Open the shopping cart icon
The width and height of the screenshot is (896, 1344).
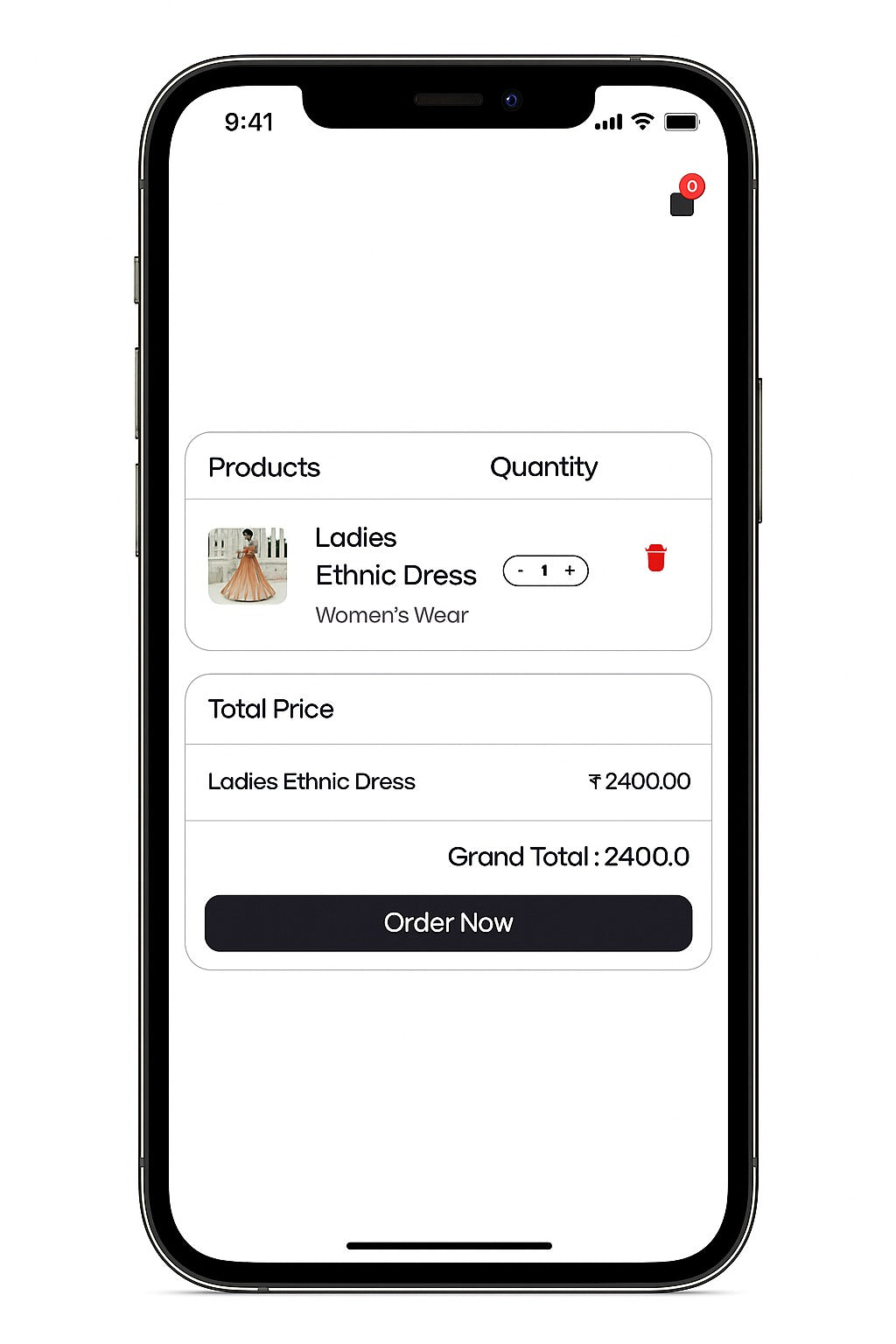coord(682,204)
